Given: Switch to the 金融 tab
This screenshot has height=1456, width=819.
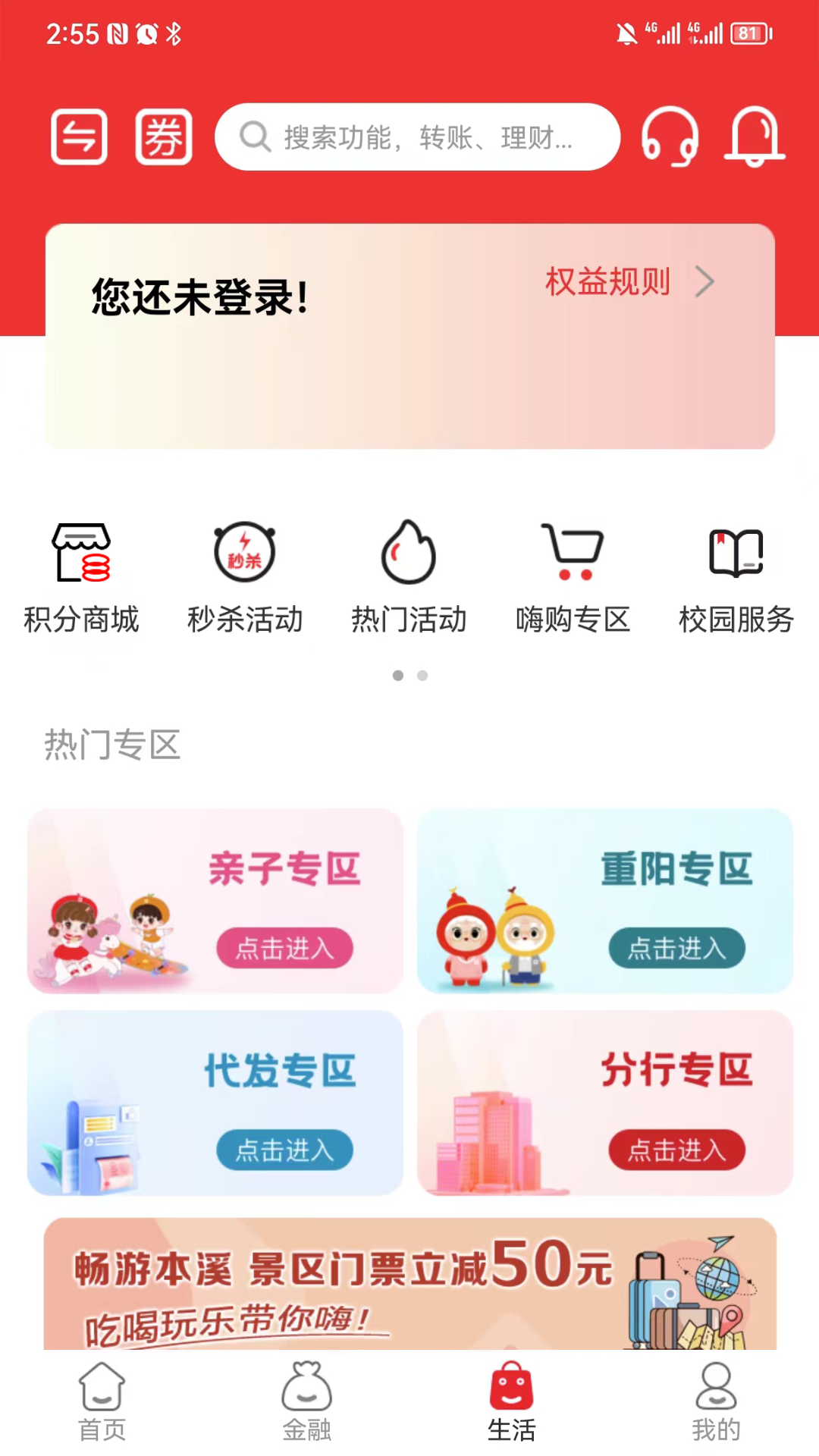Looking at the screenshot, I should 307,1403.
